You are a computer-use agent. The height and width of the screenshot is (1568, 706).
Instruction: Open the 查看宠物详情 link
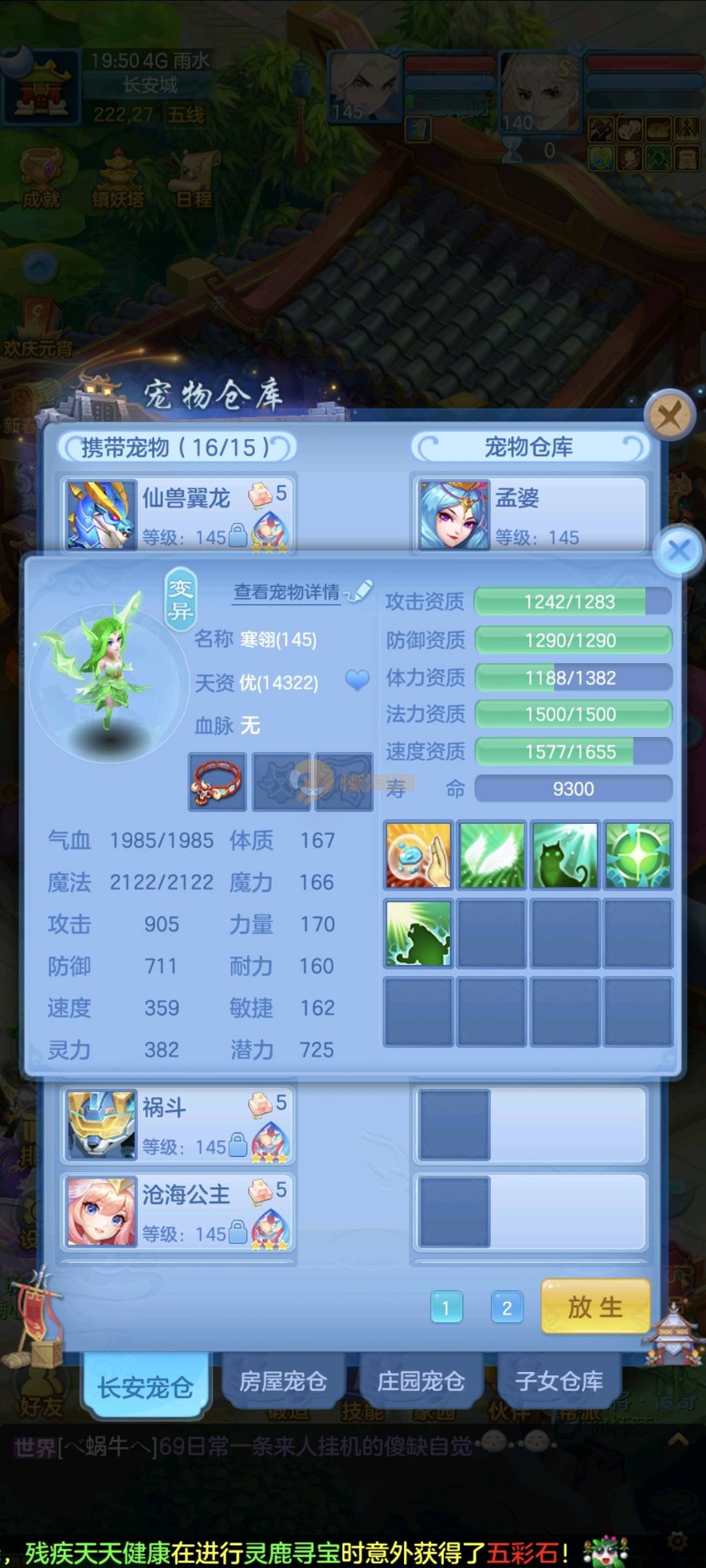pos(288,592)
